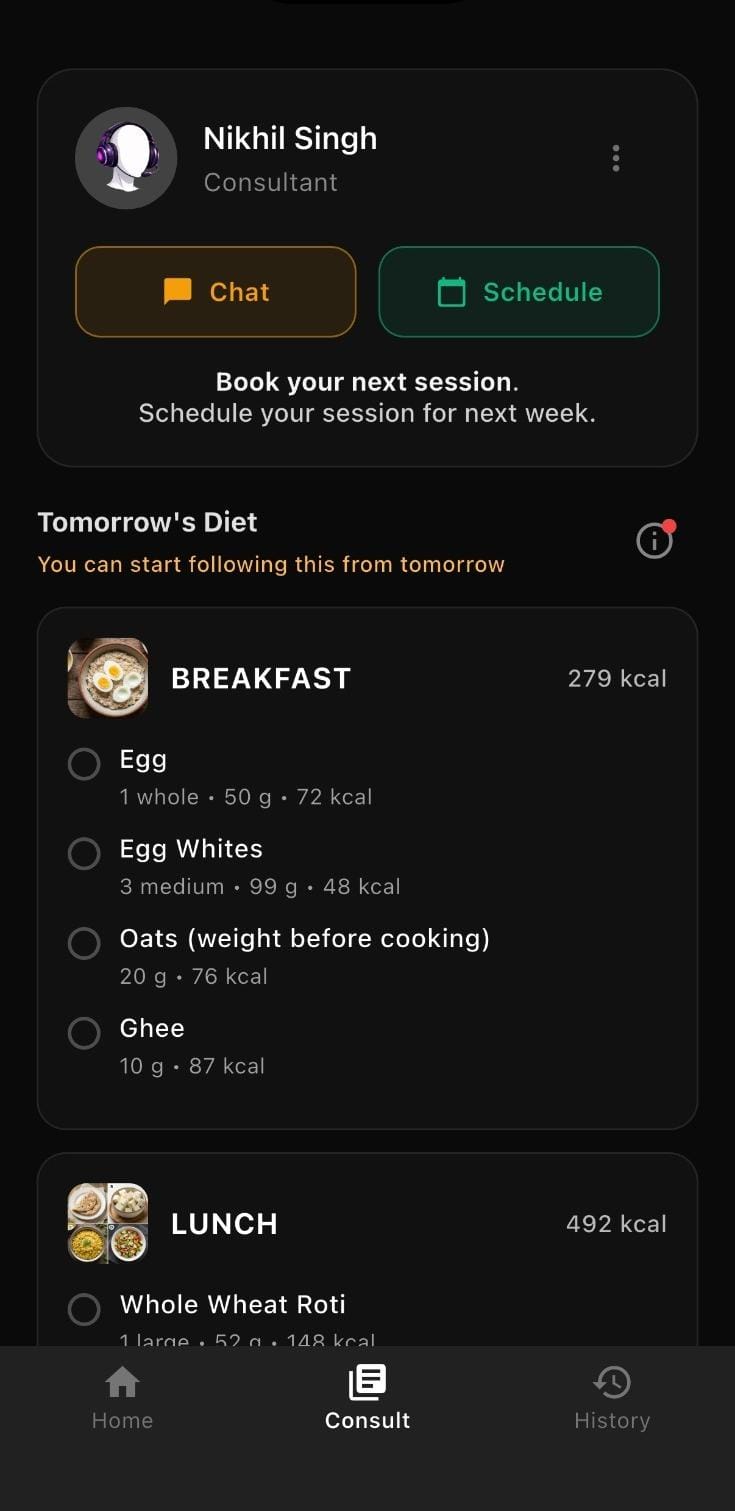Open the LUNCH meal thumbnail image
Viewport: 735px width, 1511px height.
coord(107,1222)
